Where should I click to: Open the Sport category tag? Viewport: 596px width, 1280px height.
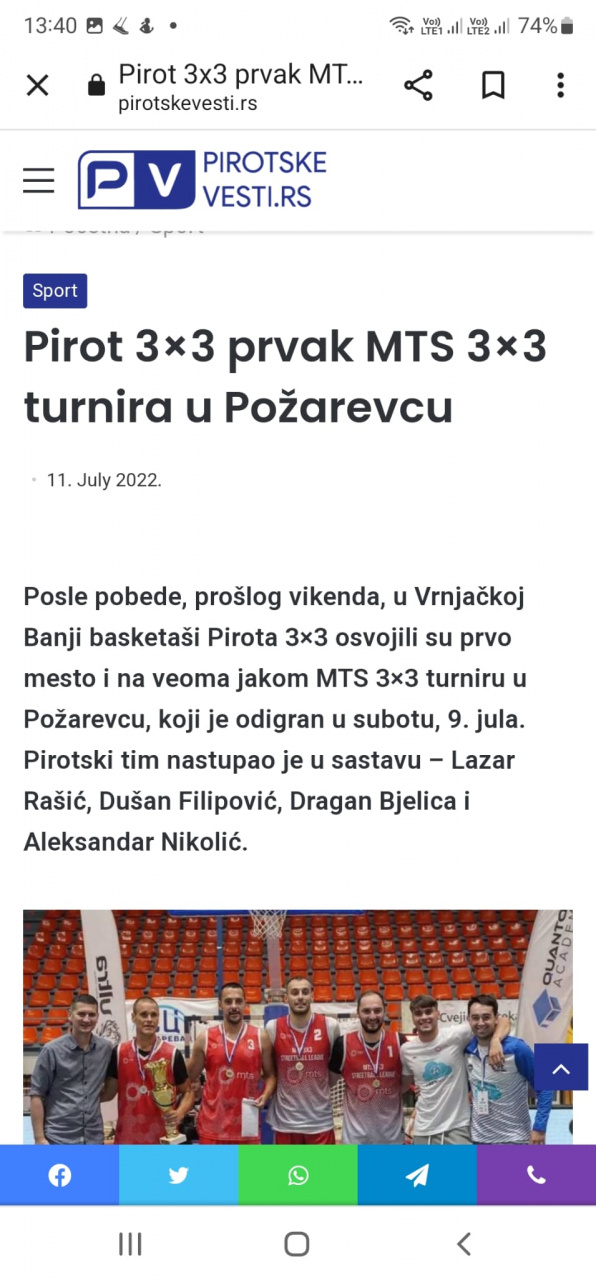tap(55, 291)
